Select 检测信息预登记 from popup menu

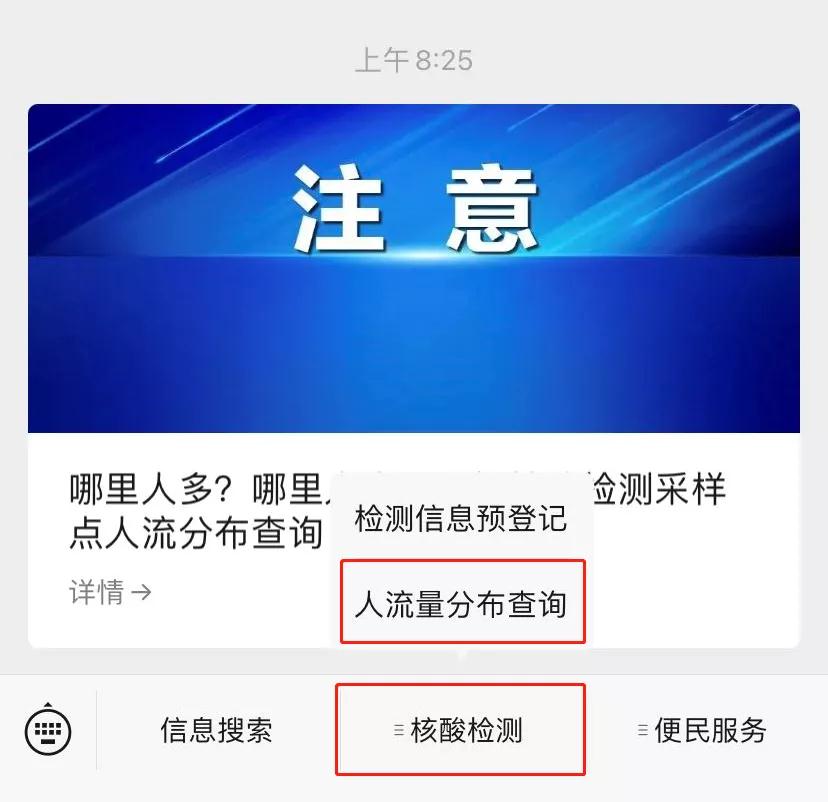[x=461, y=519]
